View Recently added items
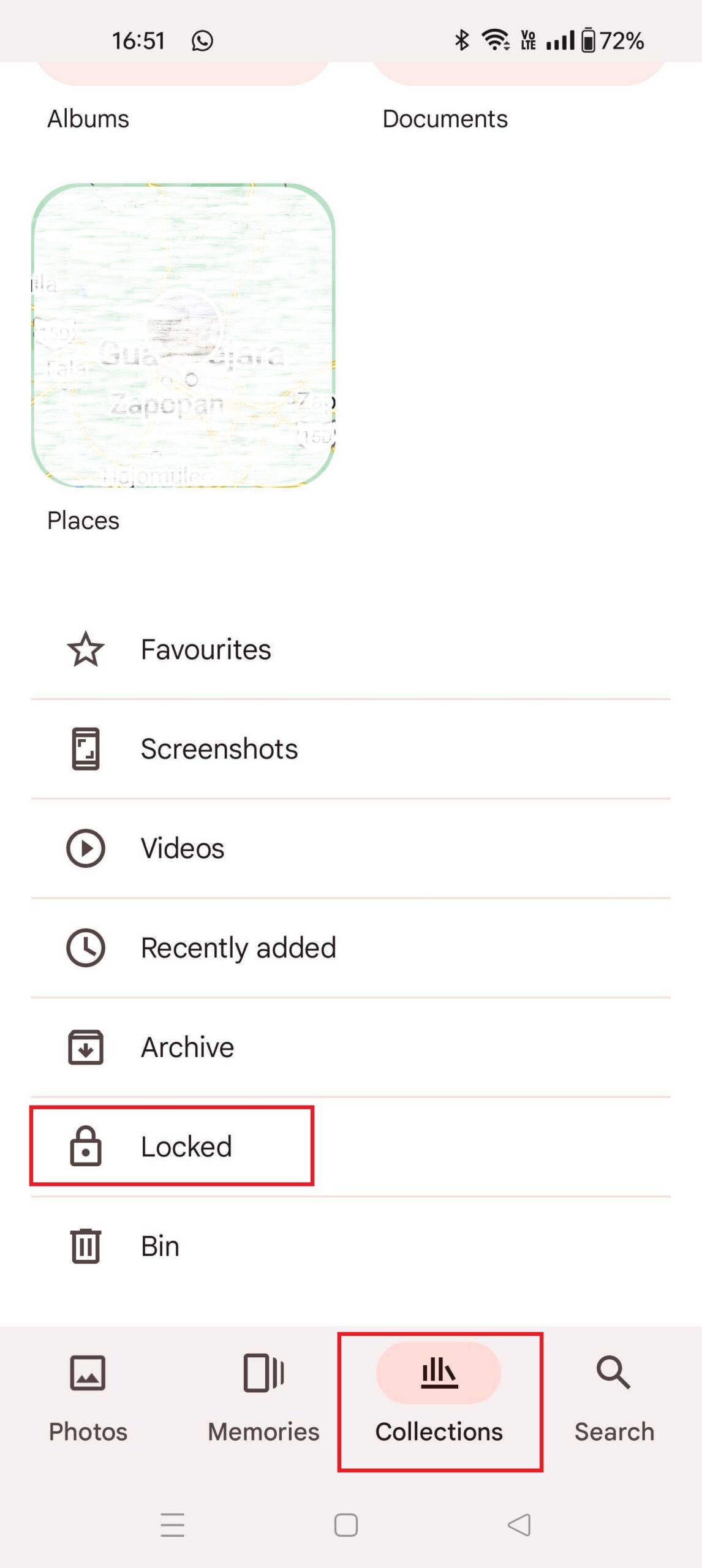This screenshot has width=702, height=1568. click(x=351, y=948)
